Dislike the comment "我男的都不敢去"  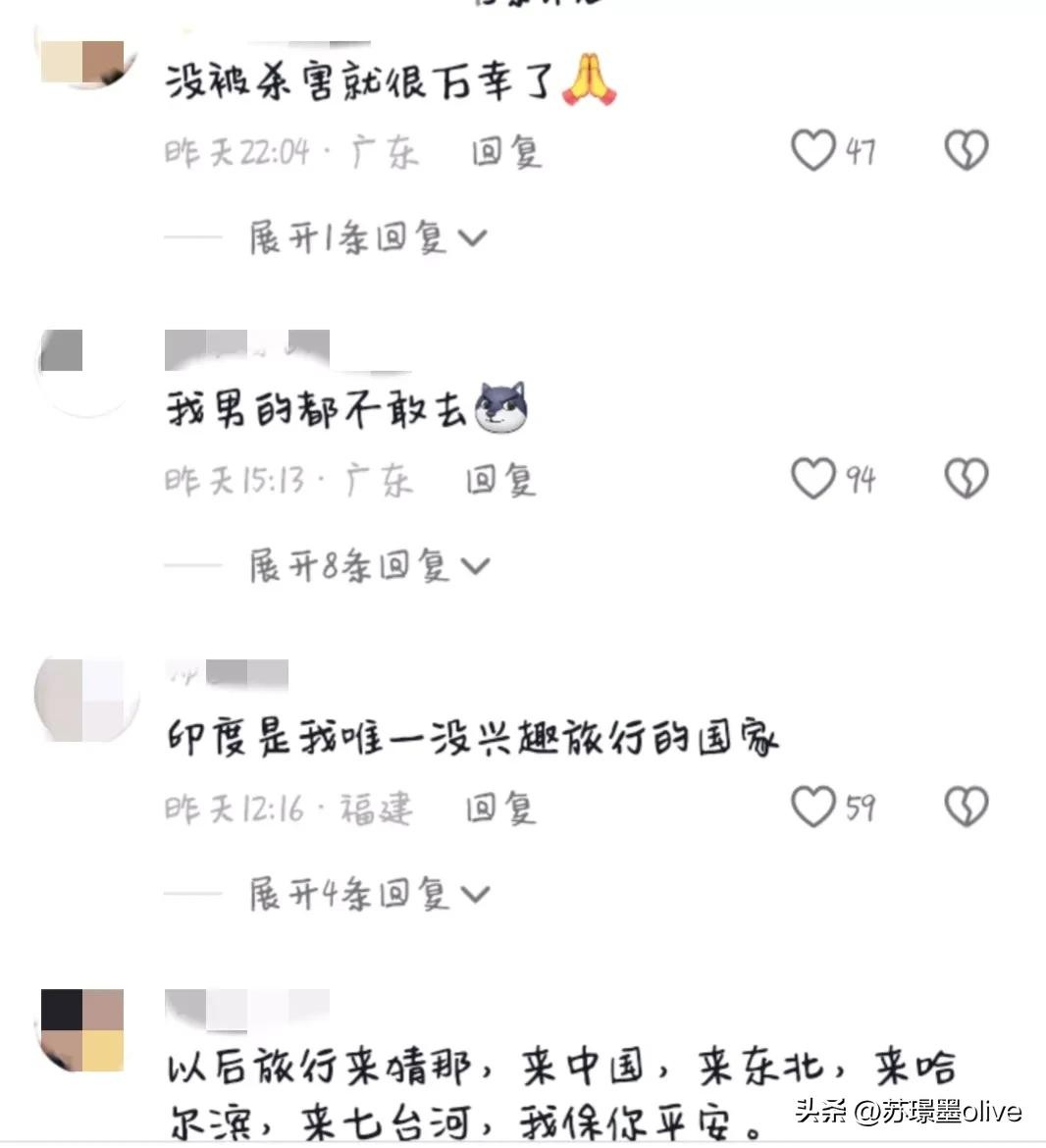[x=966, y=479]
